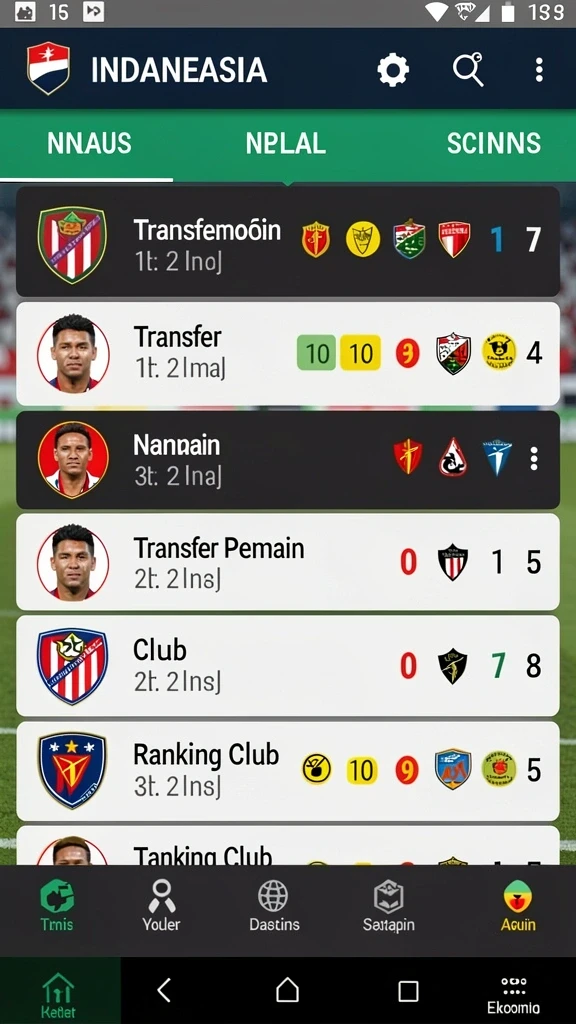Open the settings gear icon

coord(393,70)
